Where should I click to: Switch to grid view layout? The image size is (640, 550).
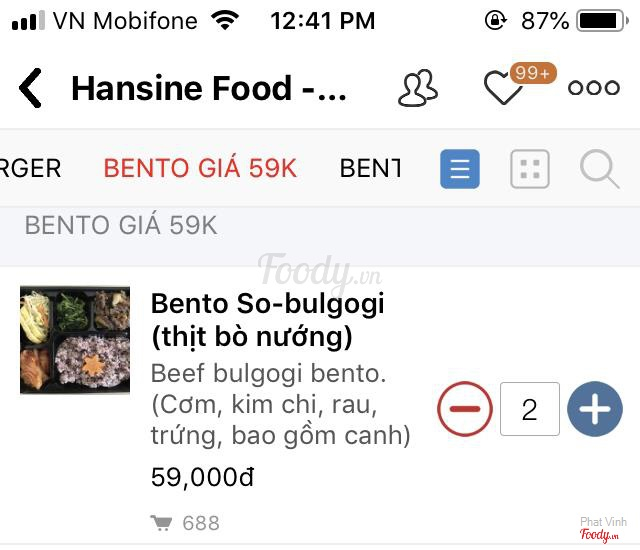tap(530, 169)
